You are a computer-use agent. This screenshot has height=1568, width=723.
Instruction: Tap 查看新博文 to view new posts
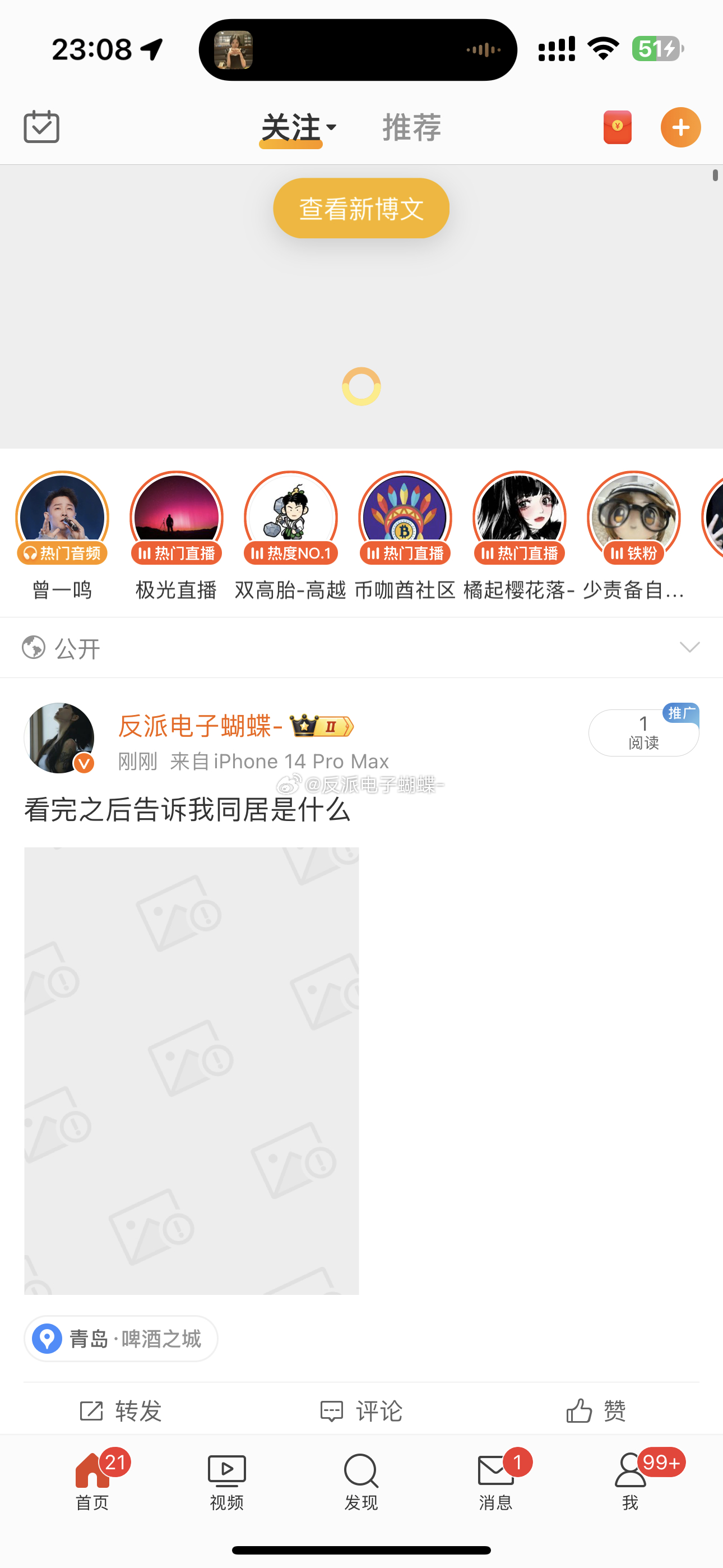pyautogui.click(x=361, y=208)
